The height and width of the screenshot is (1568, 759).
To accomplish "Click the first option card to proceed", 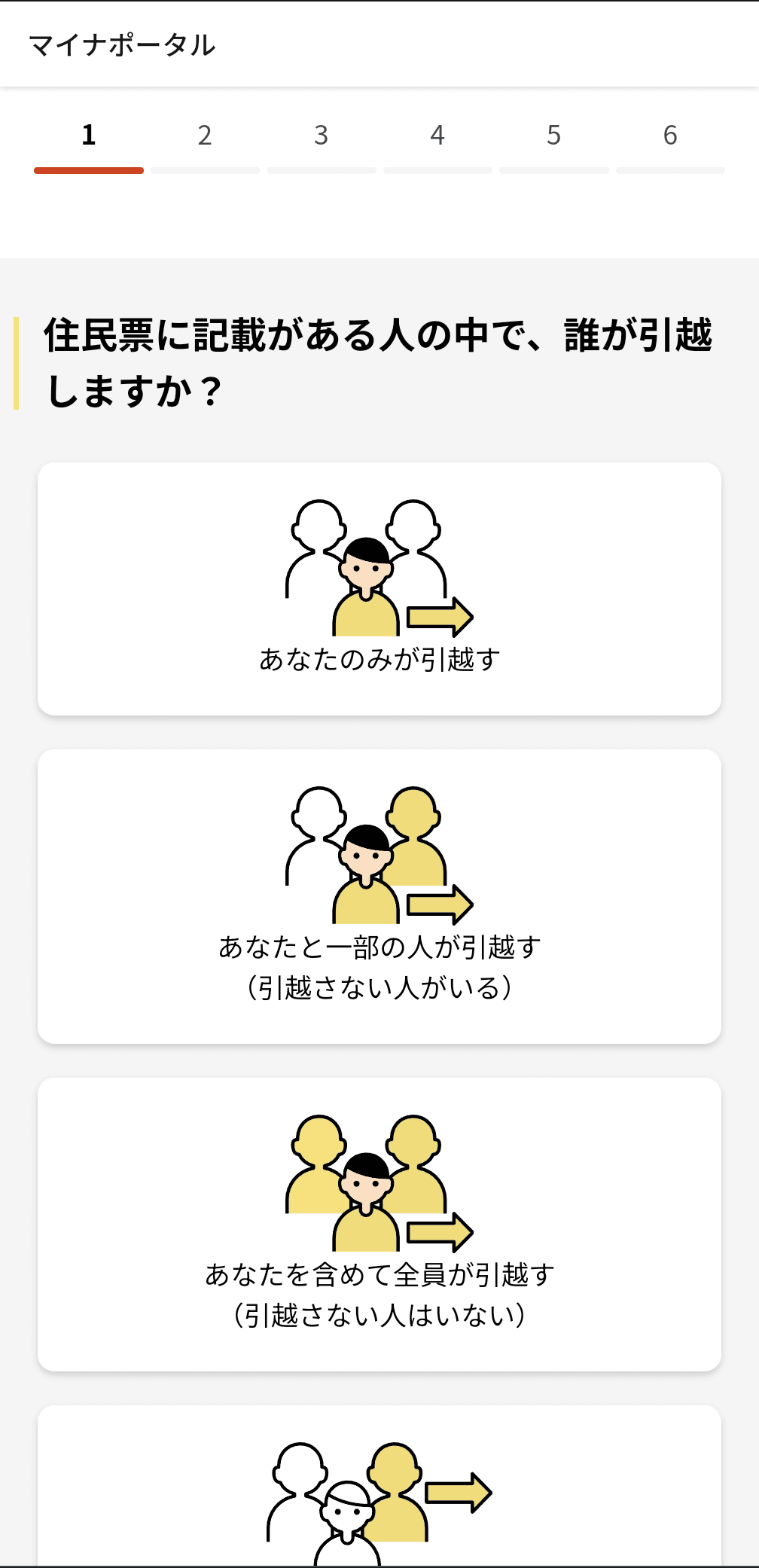I will click(379, 587).
